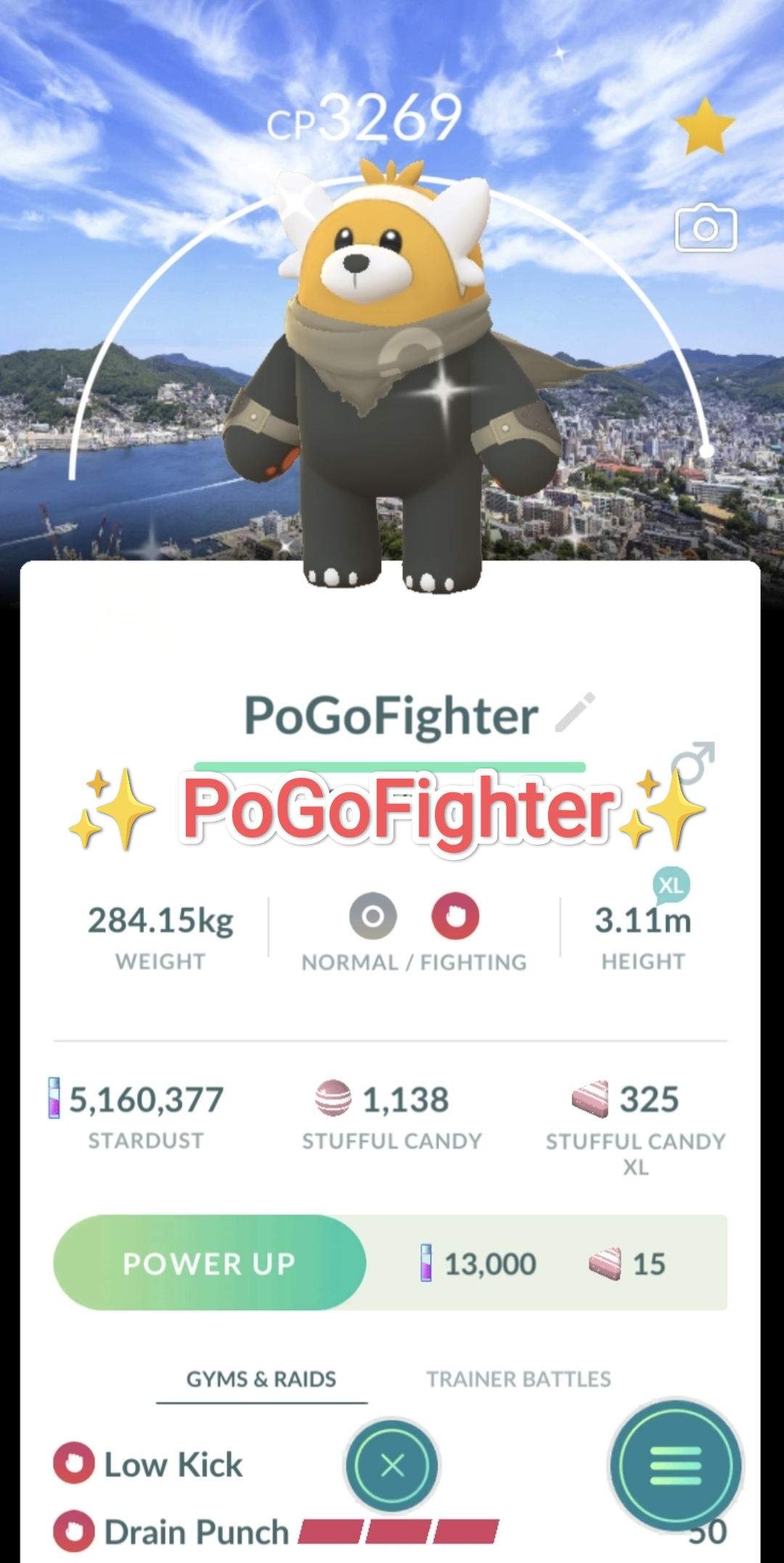Viewport: 784px width, 1563px height.
Task: Close the Pokémon details screen
Action: tap(392, 1466)
